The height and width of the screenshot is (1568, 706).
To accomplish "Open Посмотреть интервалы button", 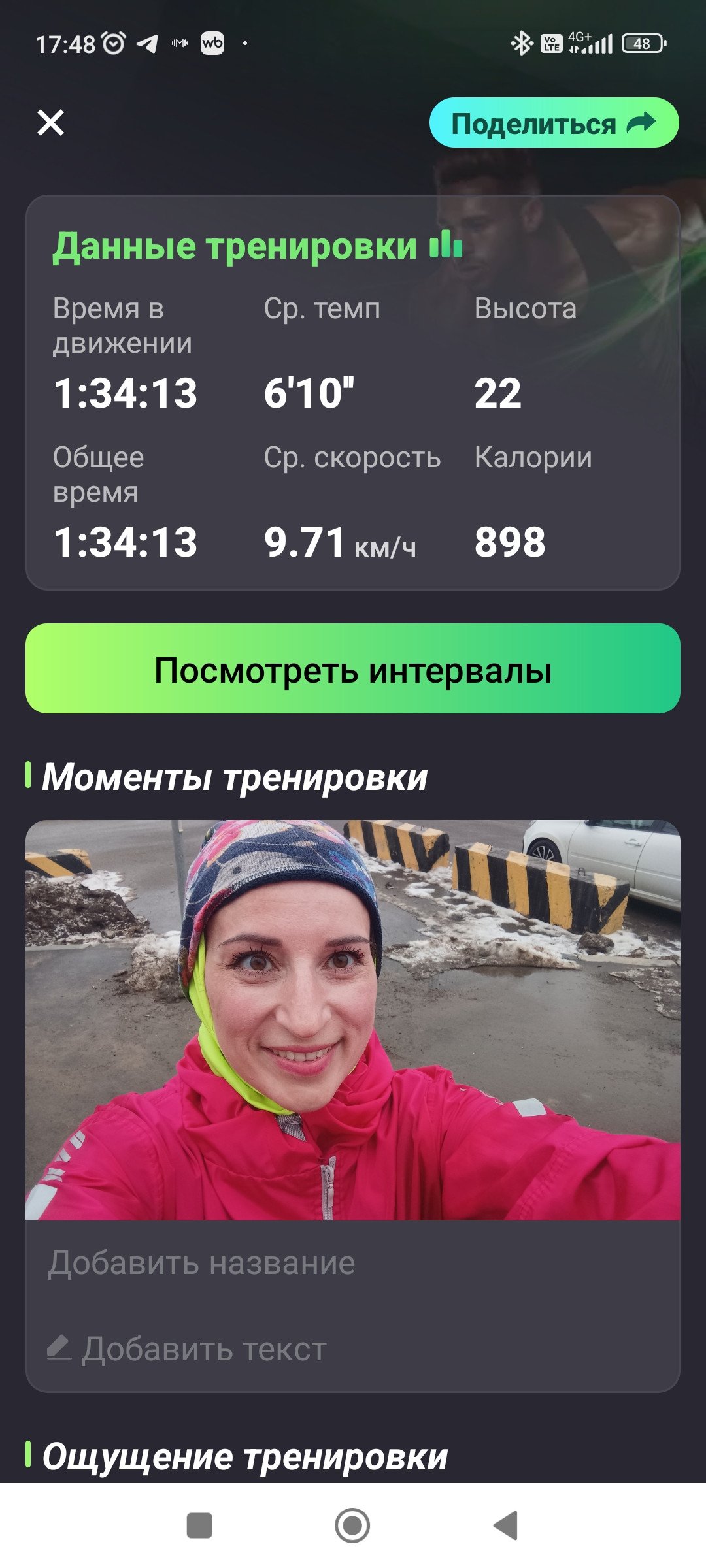I will pyautogui.click(x=353, y=668).
